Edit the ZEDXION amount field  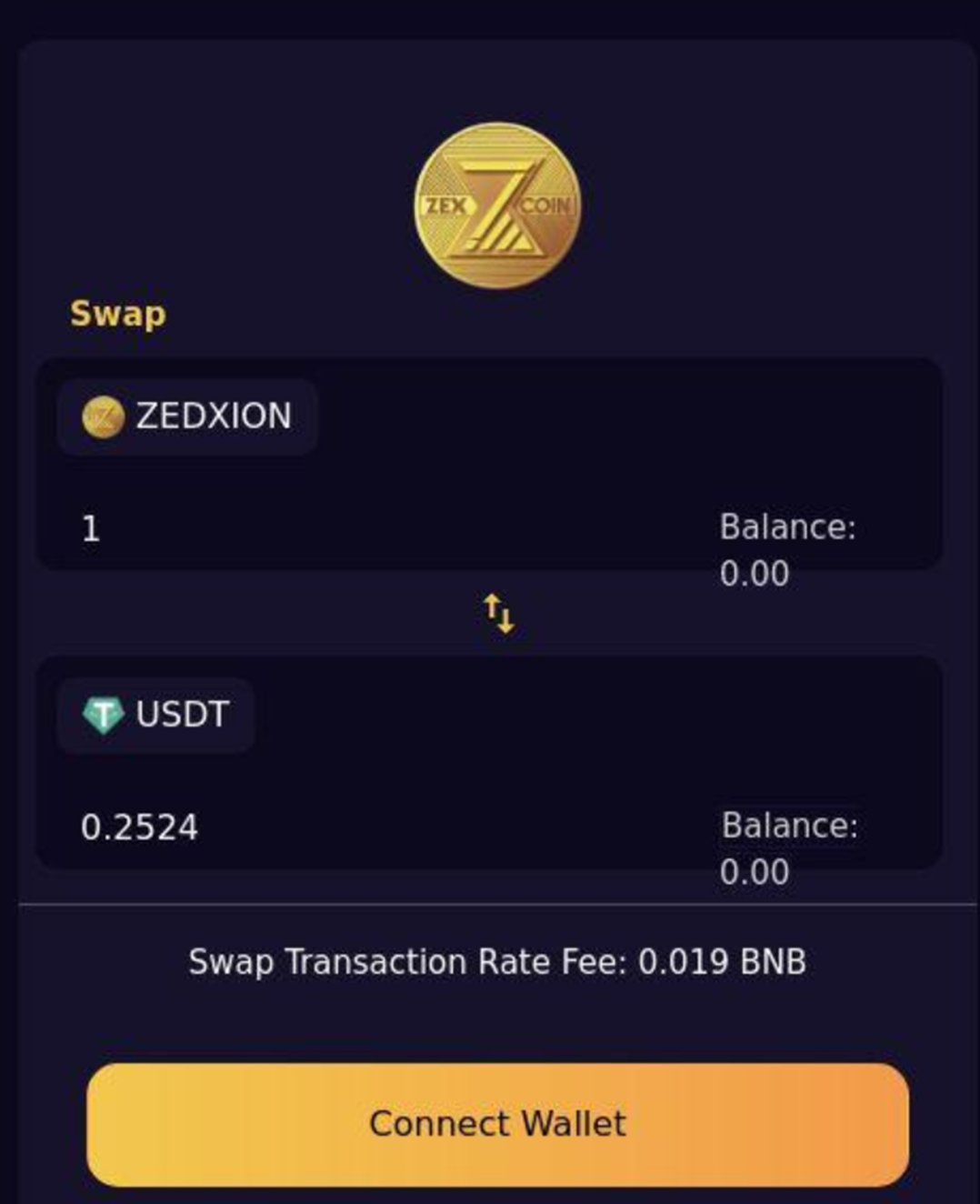364,528
